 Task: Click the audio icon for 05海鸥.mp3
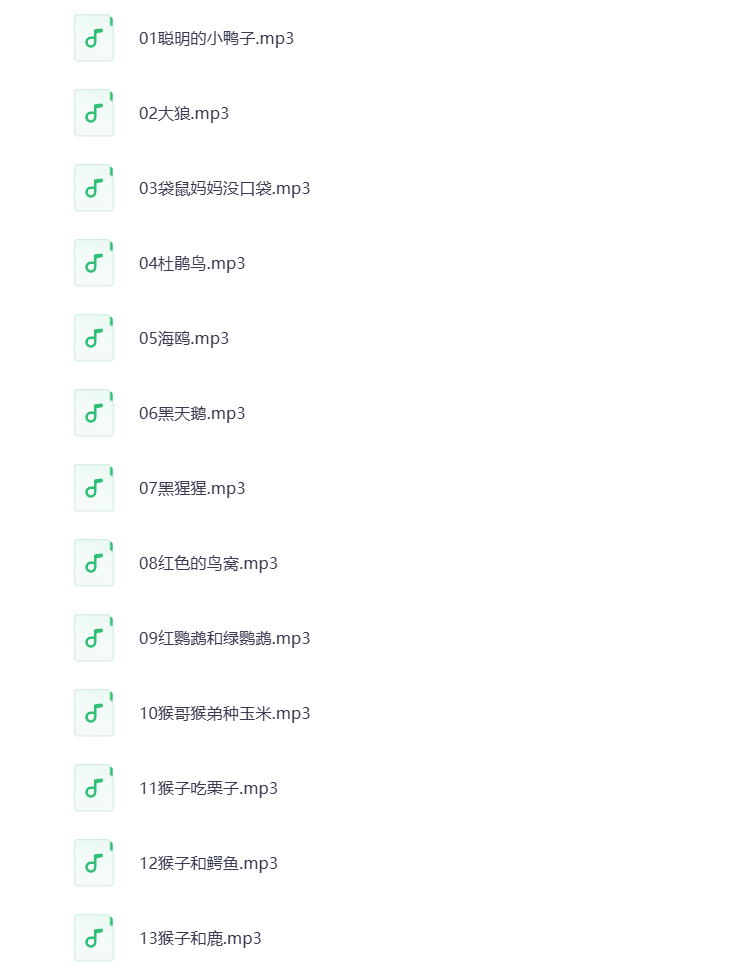click(93, 337)
